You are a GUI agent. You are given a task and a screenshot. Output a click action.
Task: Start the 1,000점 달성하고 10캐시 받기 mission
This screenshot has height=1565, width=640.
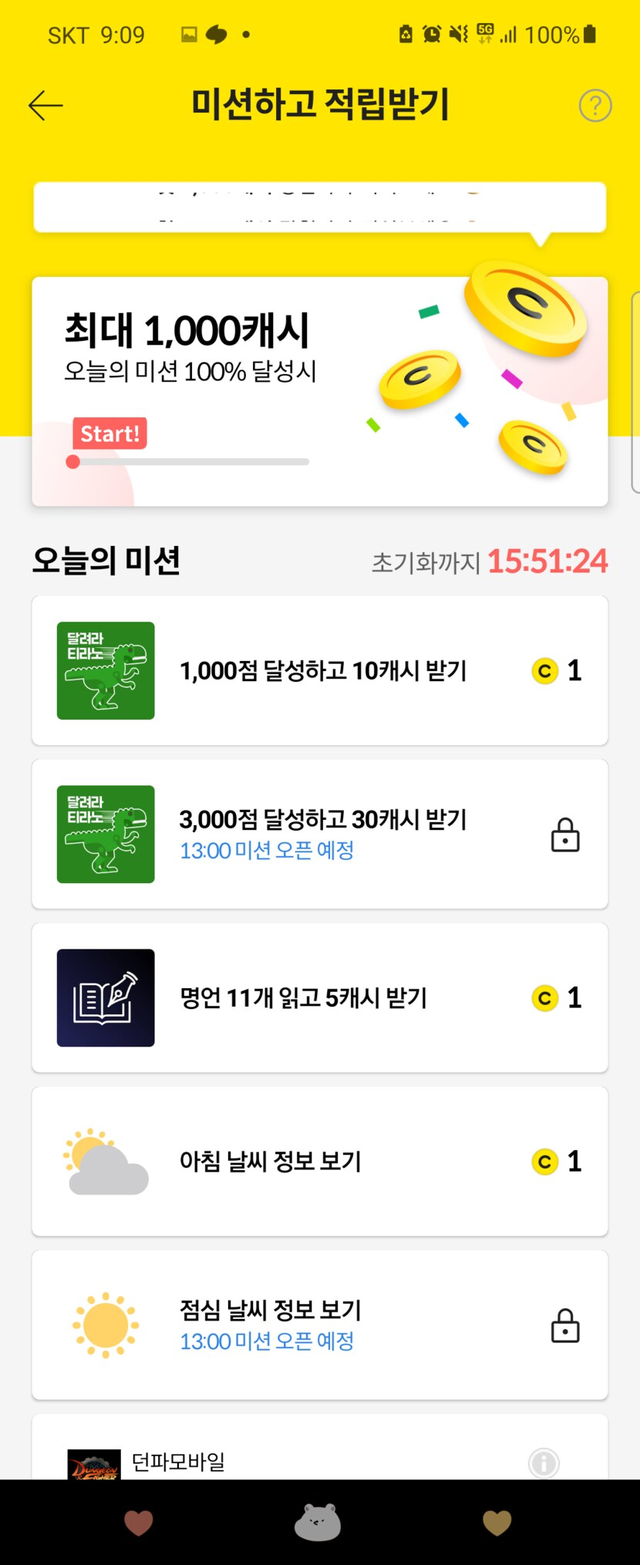coord(320,670)
